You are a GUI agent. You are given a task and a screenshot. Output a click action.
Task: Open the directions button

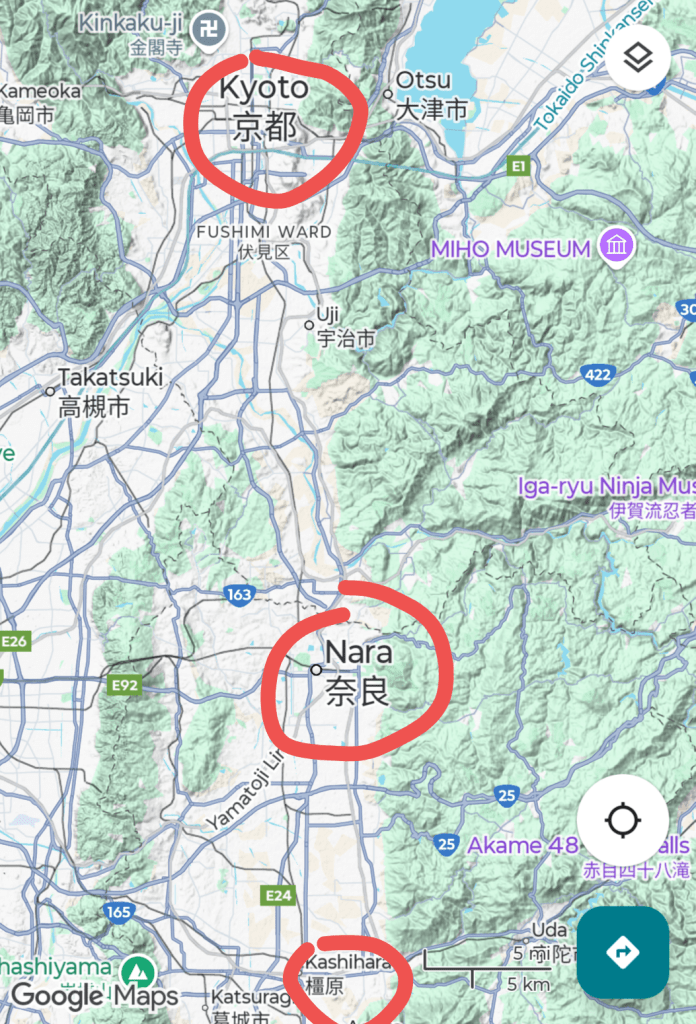point(622,952)
